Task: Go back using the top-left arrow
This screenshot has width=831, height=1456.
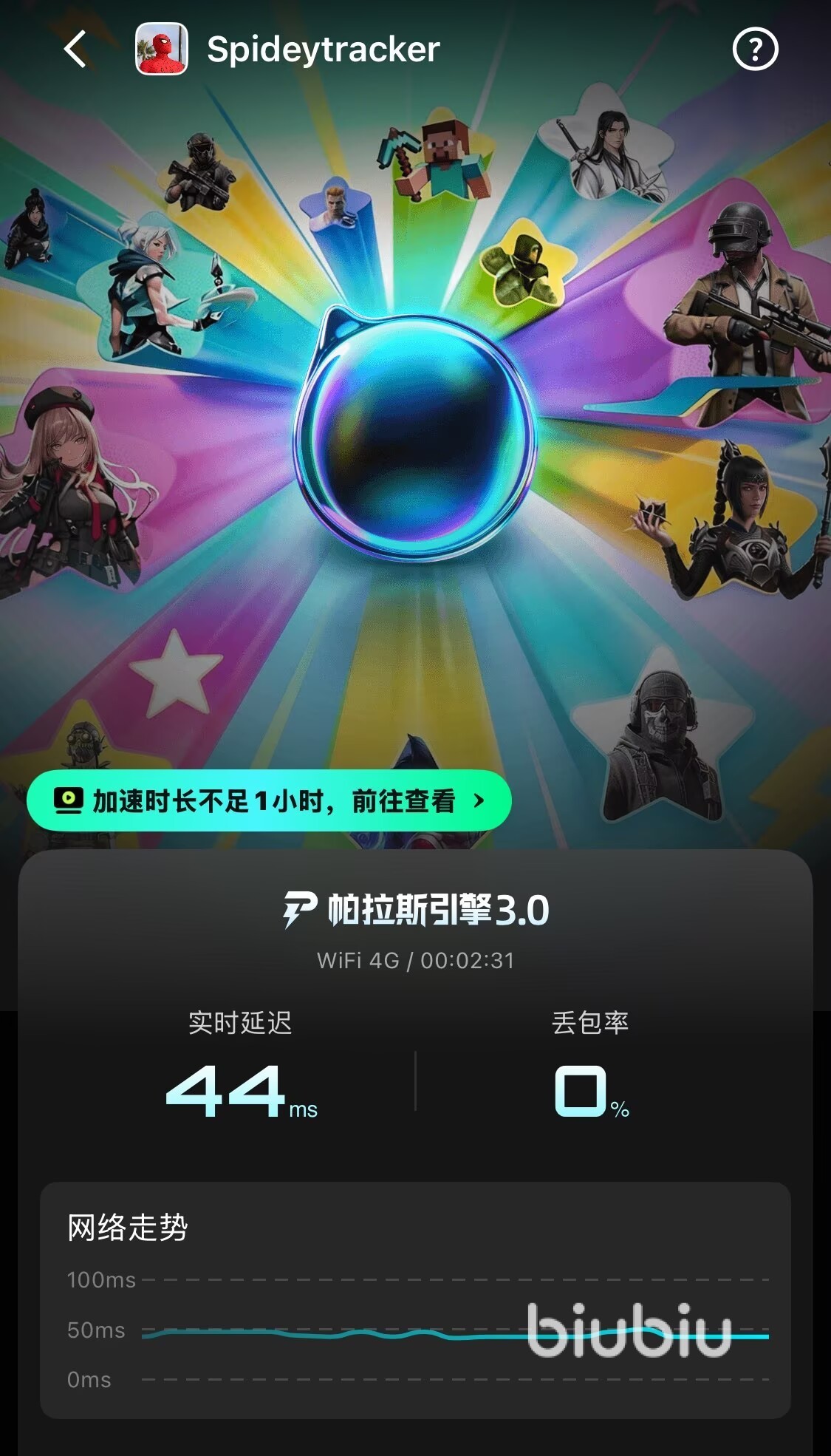Action: (x=75, y=49)
